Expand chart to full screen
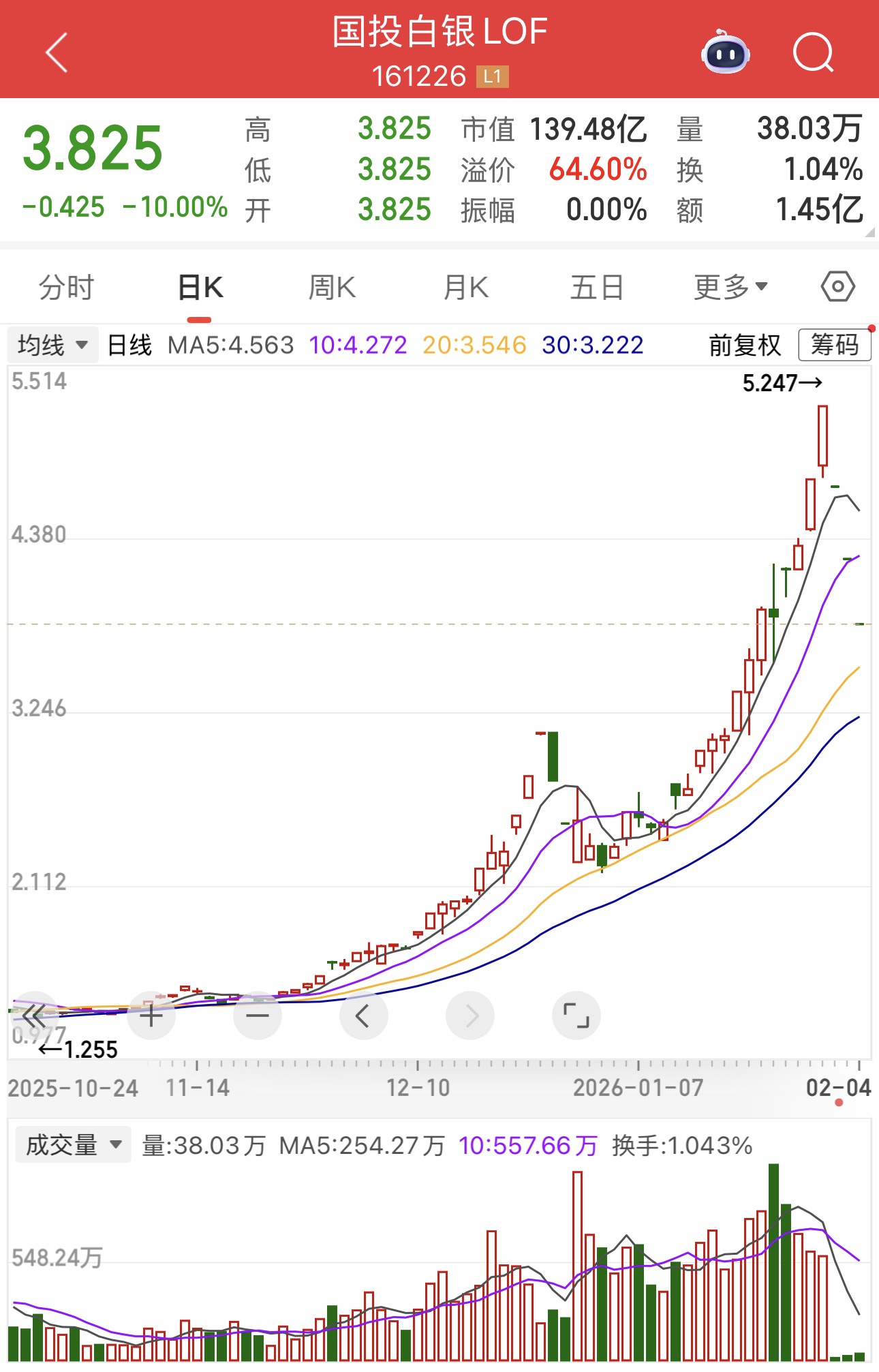This screenshot has height=1372, width=879. 576,1016
